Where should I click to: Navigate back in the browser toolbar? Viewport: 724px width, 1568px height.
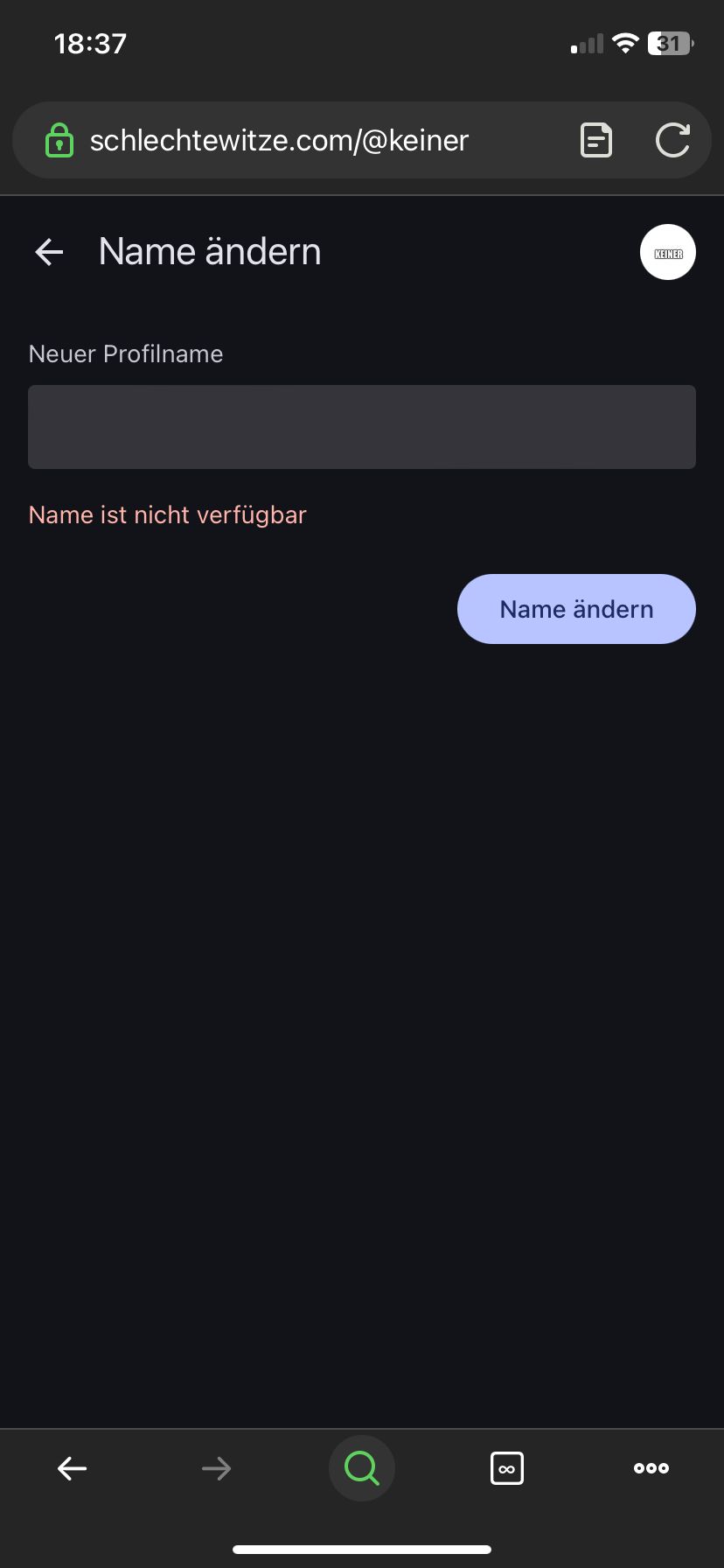[72, 1468]
